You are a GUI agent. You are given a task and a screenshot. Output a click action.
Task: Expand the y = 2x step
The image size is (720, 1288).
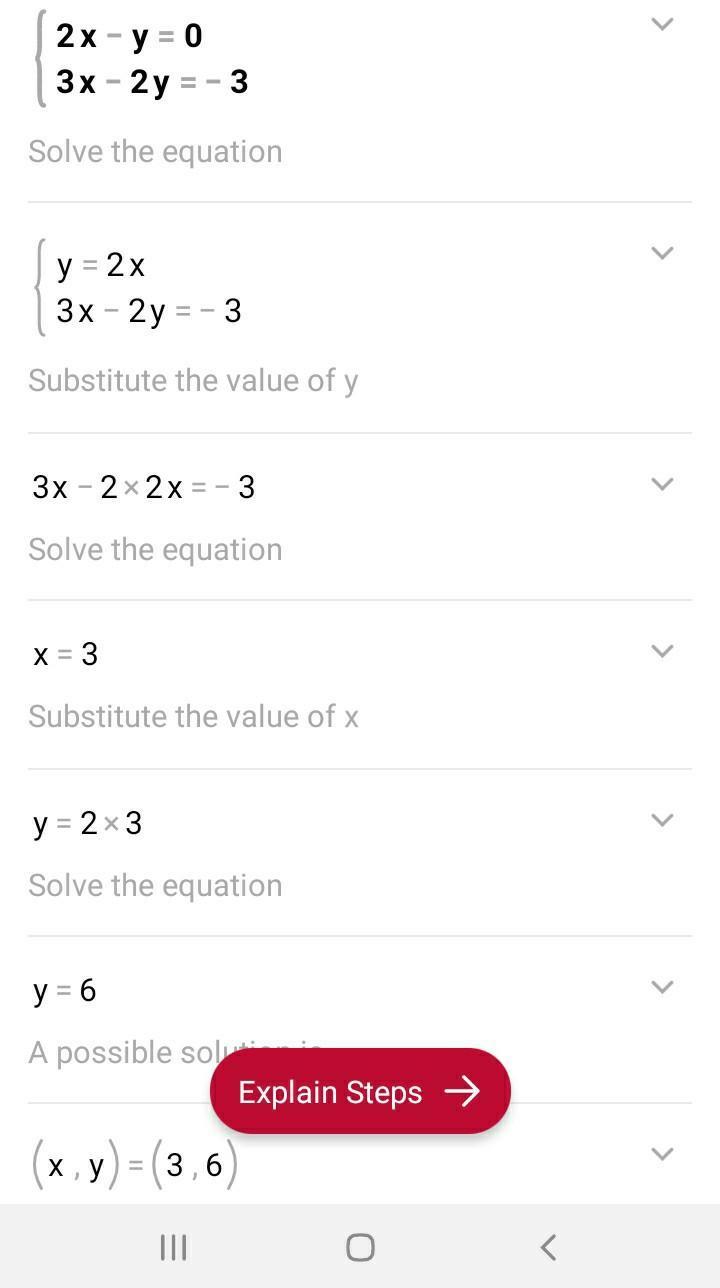point(662,253)
